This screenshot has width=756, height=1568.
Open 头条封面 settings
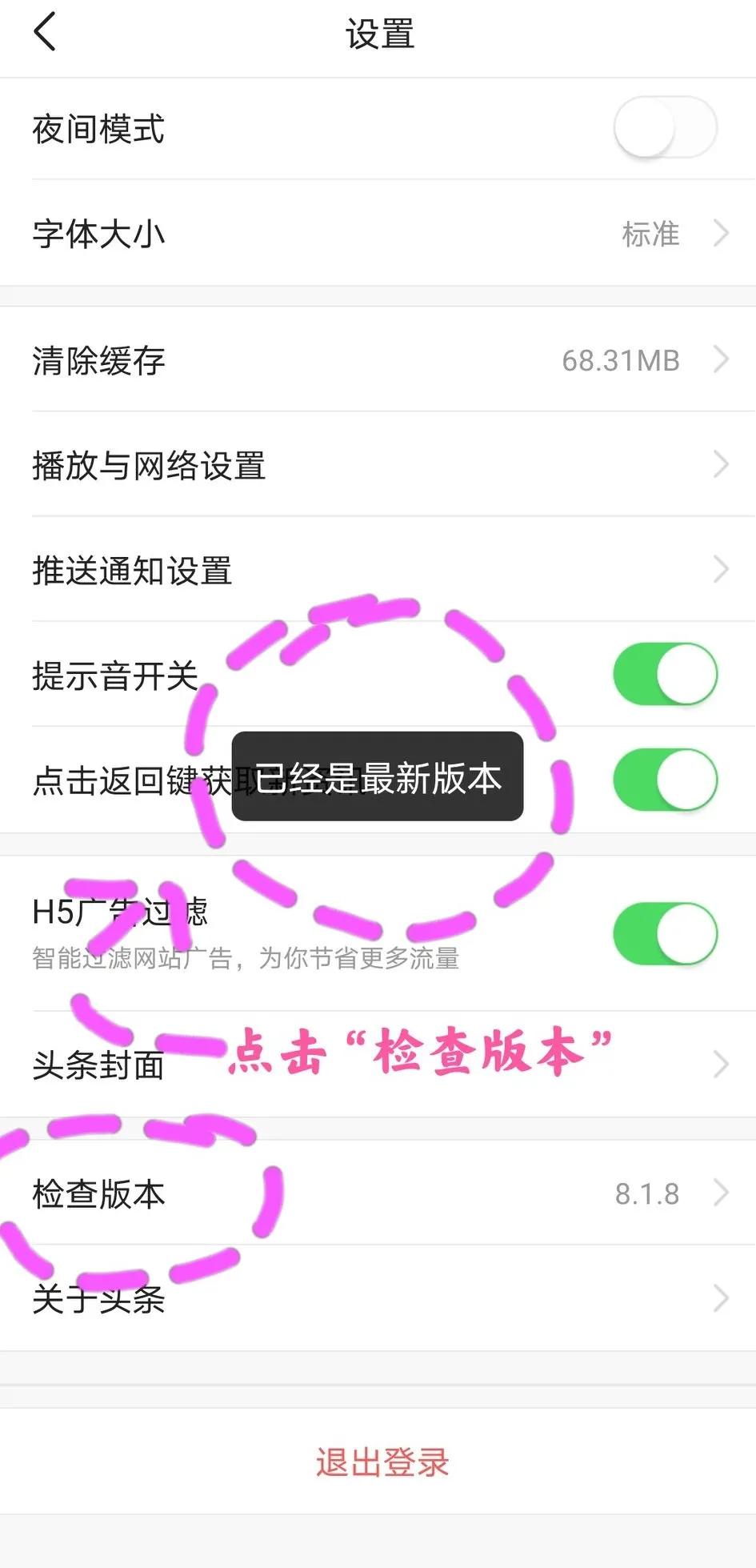coord(378,1064)
